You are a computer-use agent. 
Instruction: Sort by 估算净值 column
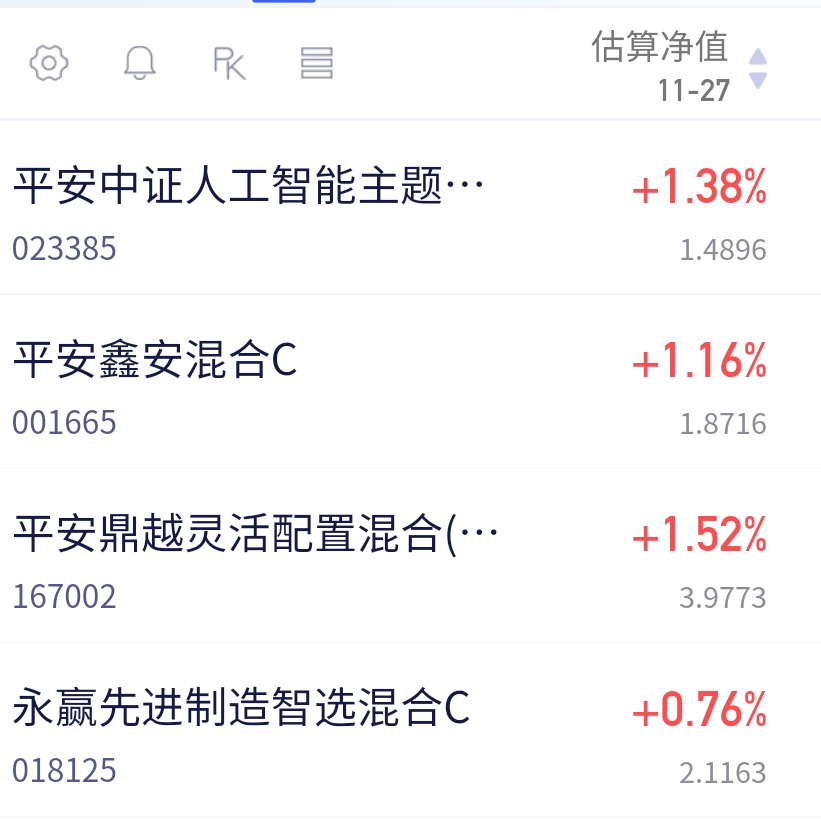pos(679,66)
